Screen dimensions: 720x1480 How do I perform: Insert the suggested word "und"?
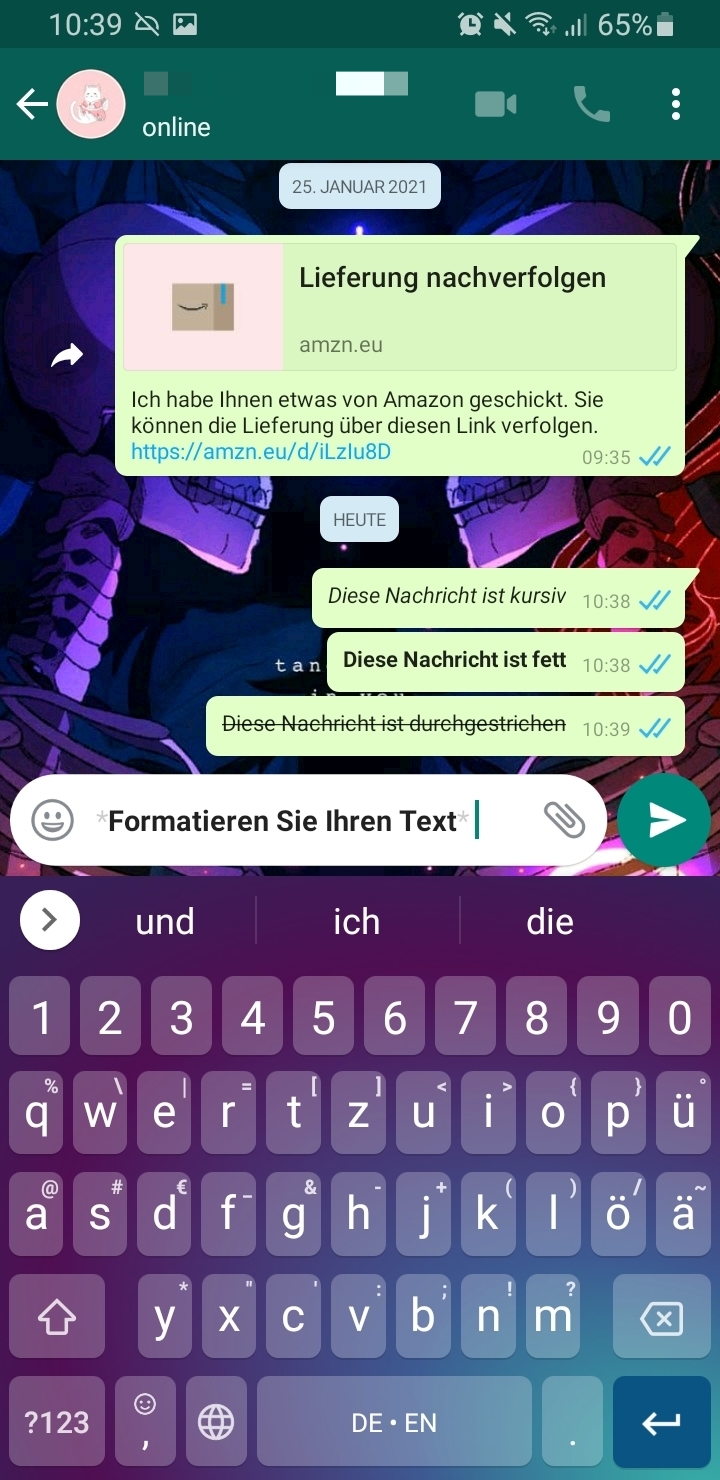(165, 921)
